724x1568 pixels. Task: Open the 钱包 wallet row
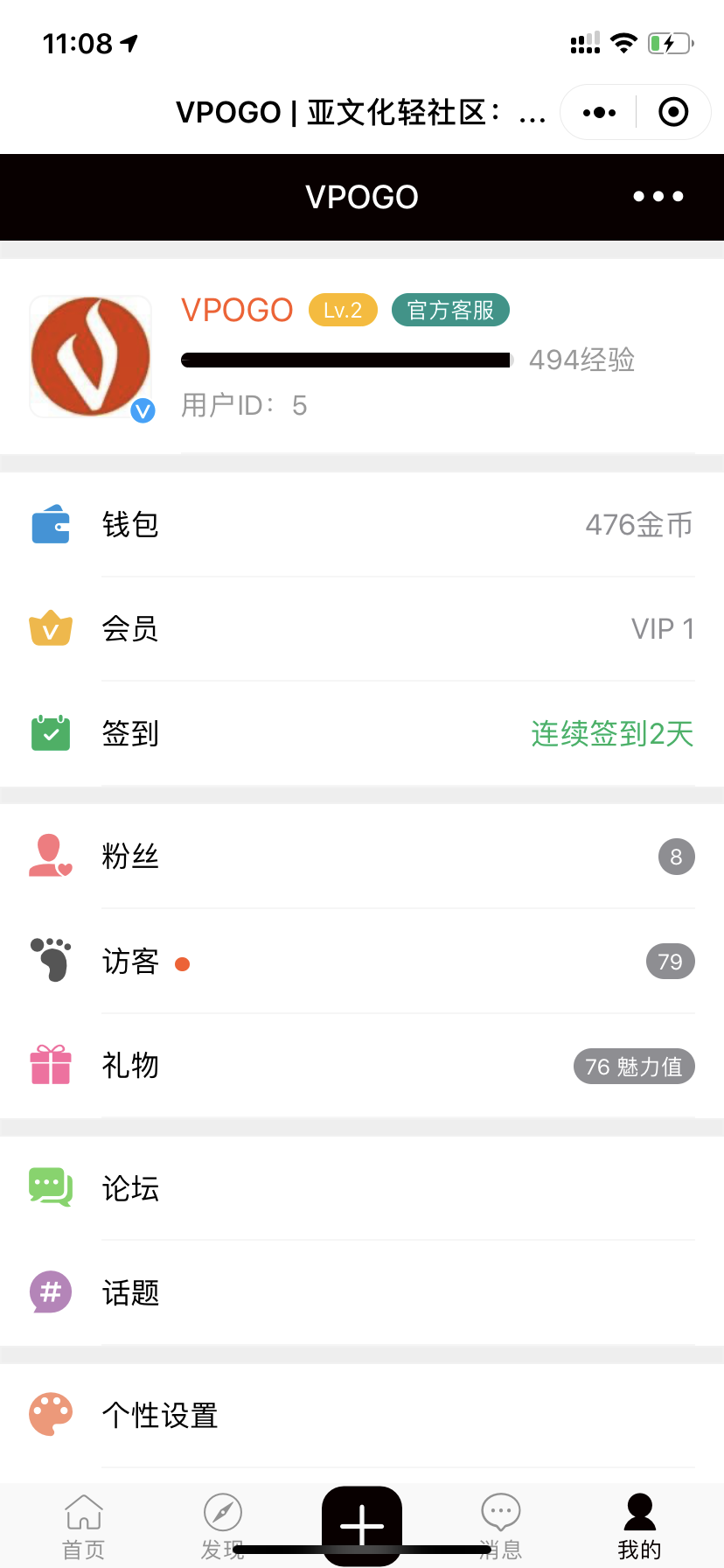[x=362, y=525]
